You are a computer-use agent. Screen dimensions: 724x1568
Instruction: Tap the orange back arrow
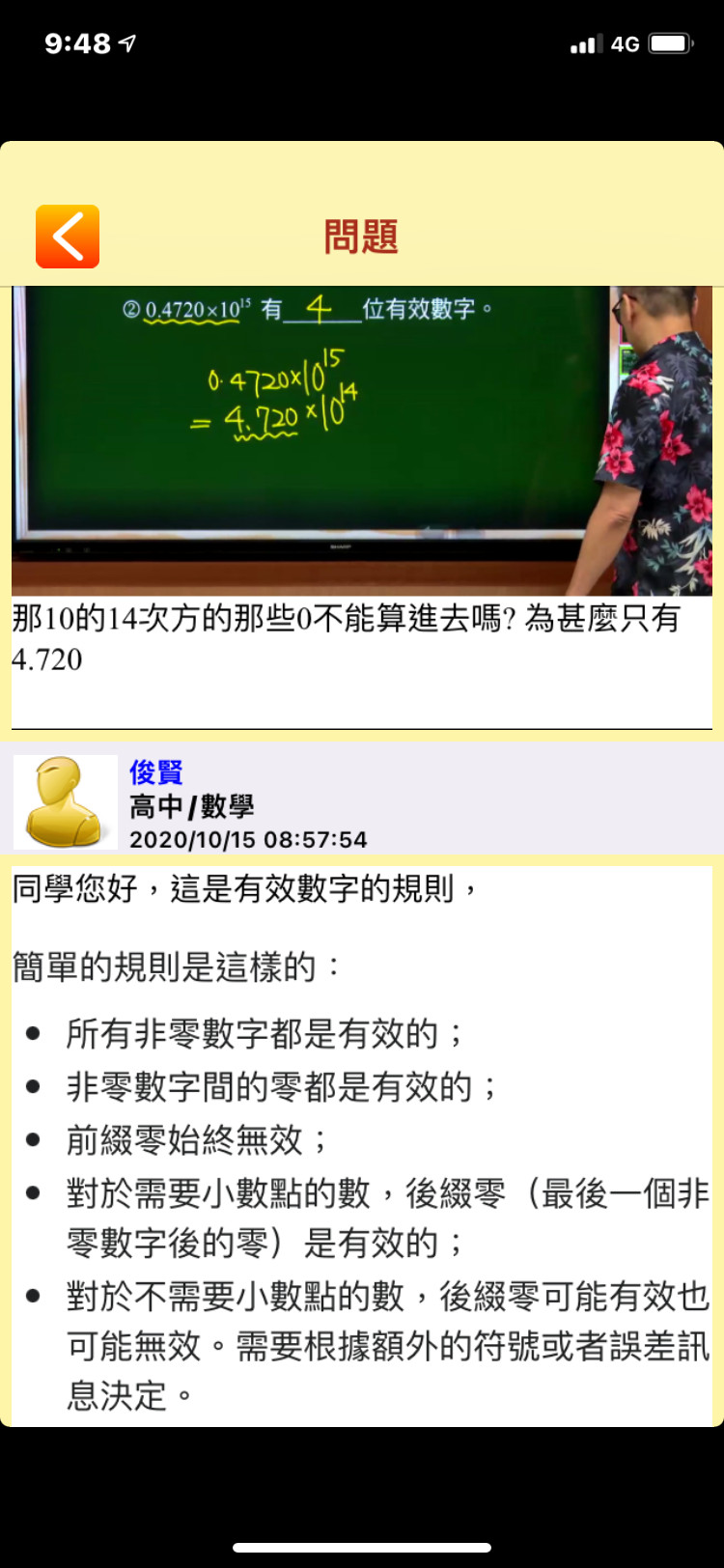pos(68,237)
